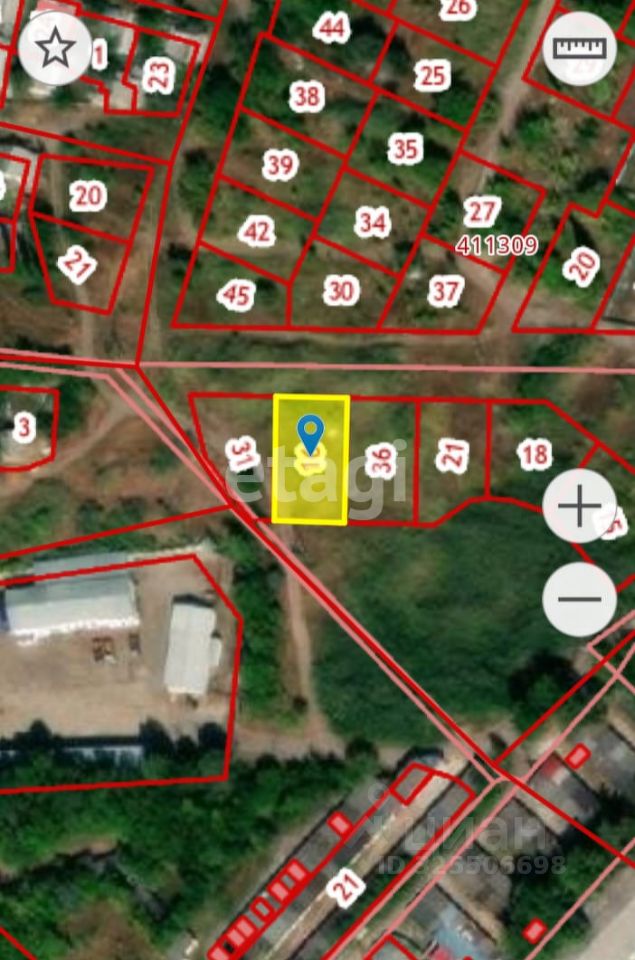This screenshot has width=635, height=960.
Task: Add this plot to favorites with the star
Action: point(55,48)
